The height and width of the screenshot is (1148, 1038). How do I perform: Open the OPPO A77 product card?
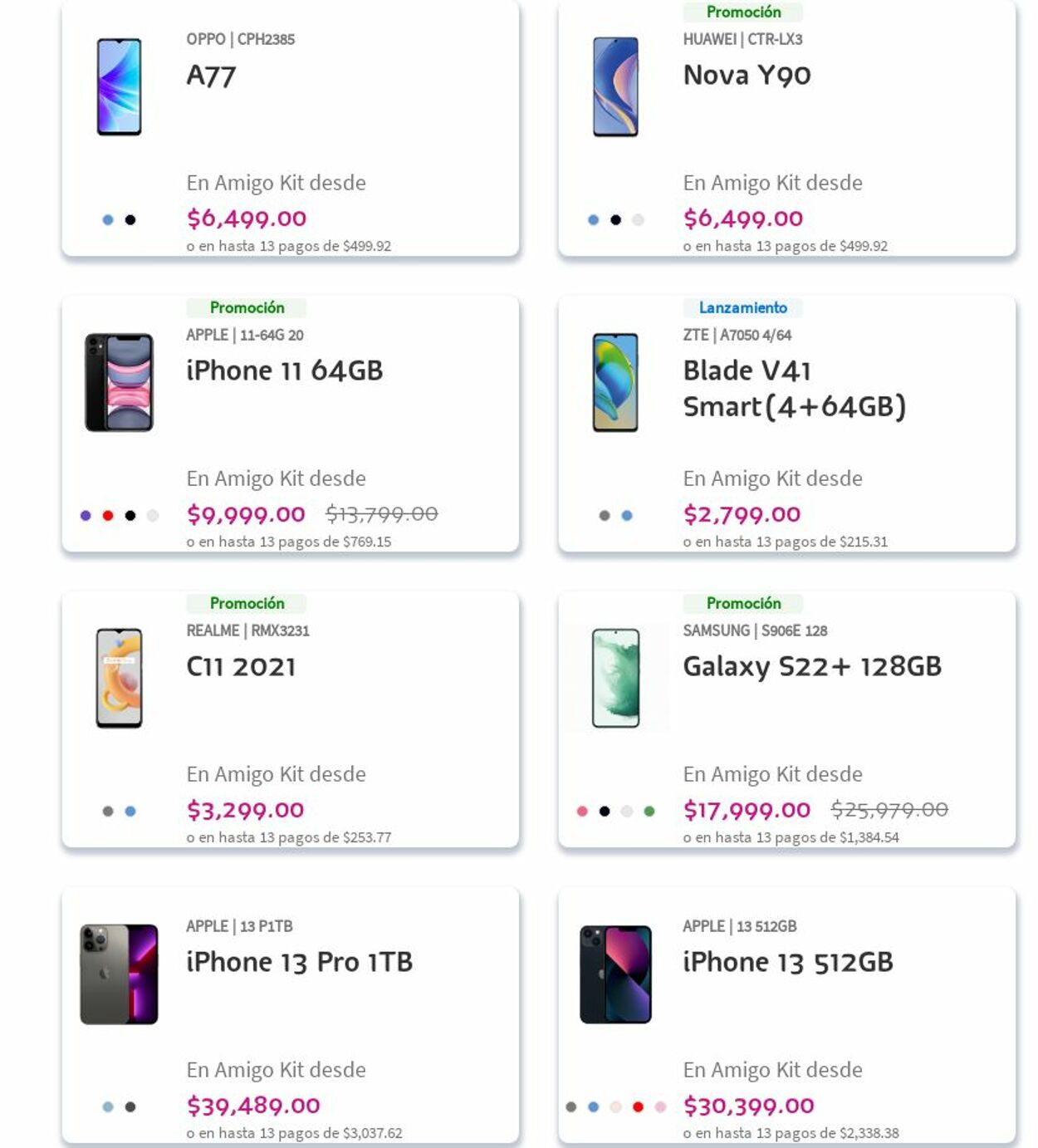(x=211, y=76)
